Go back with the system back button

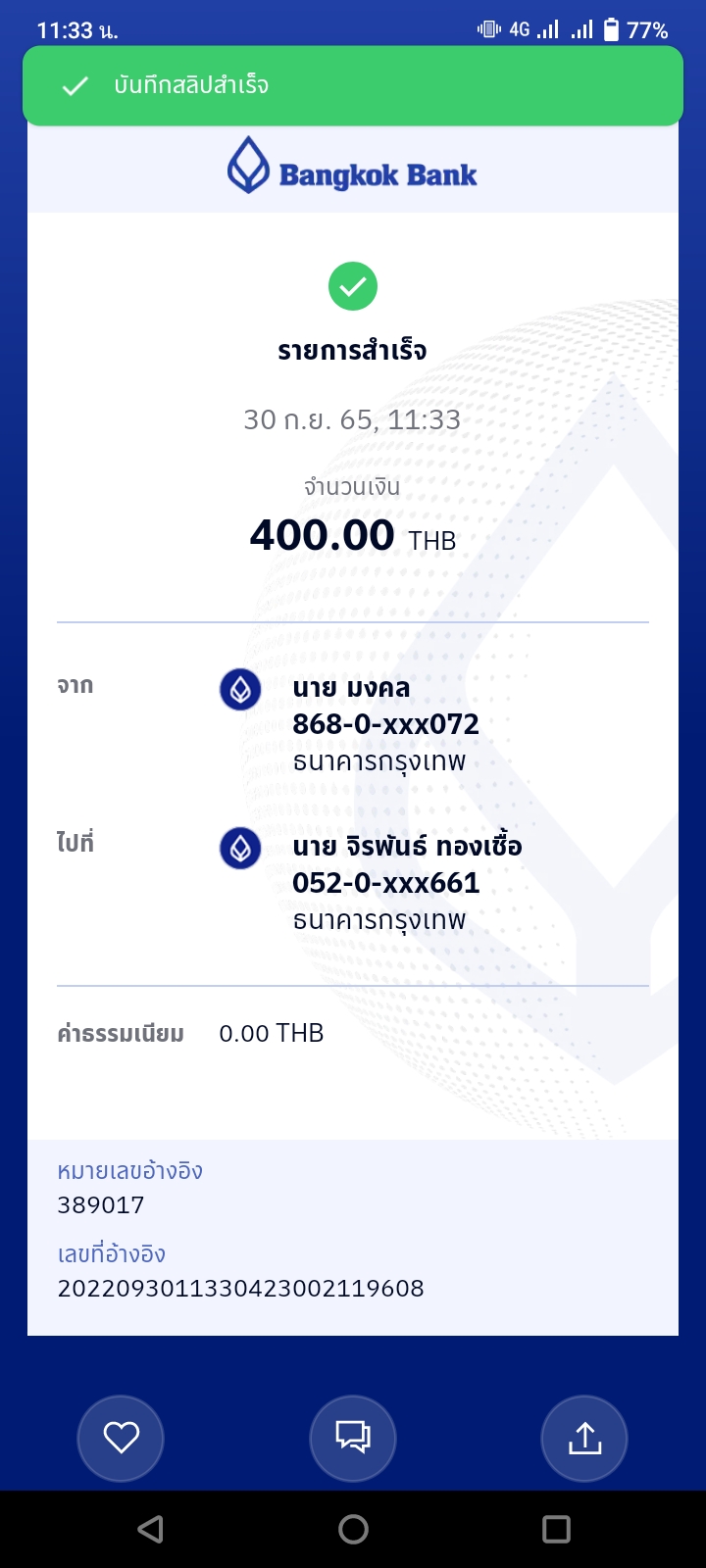click(150, 1529)
